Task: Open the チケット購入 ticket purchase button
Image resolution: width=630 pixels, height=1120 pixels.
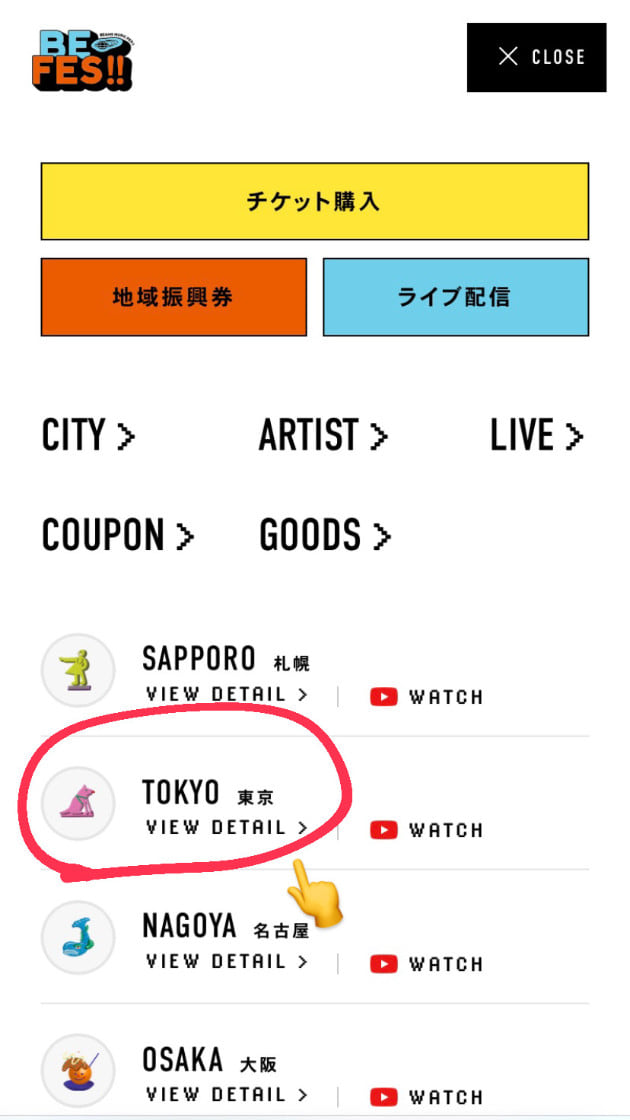Action: (x=314, y=201)
